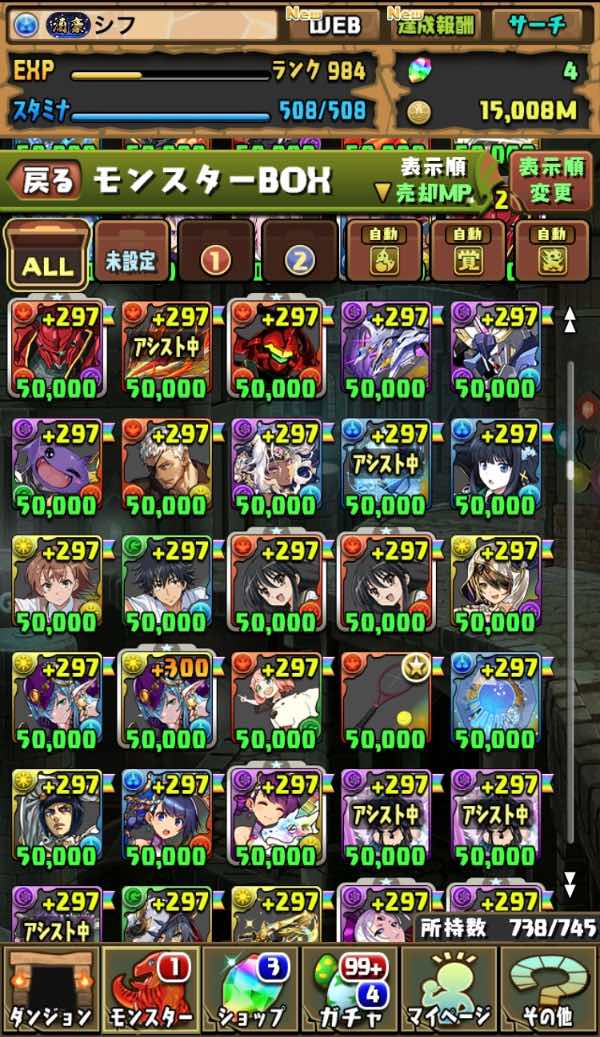Jump to top with scrollbar up arrows
600x1037 pixels.
click(571, 321)
